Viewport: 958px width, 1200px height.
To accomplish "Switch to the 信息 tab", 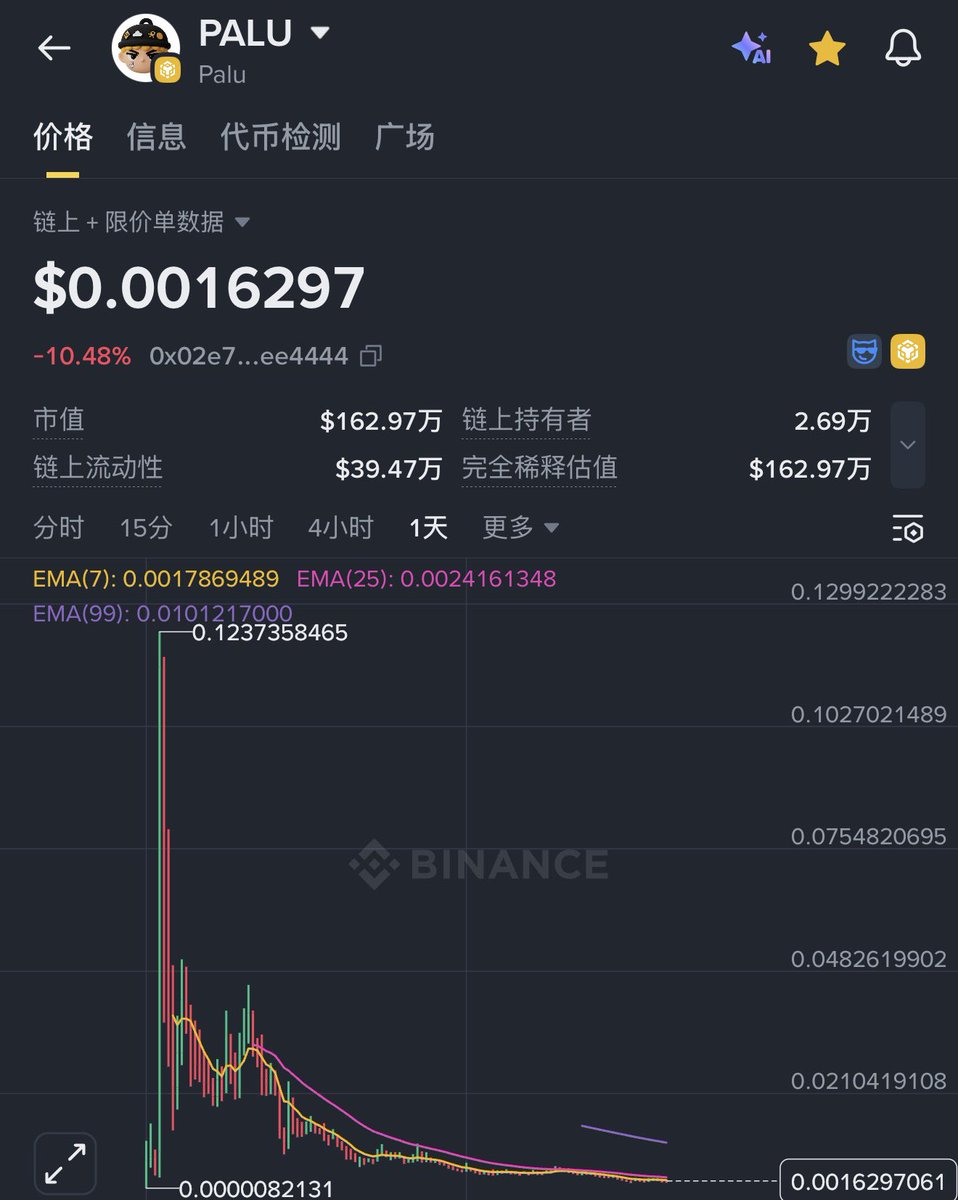I will click(x=156, y=137).
